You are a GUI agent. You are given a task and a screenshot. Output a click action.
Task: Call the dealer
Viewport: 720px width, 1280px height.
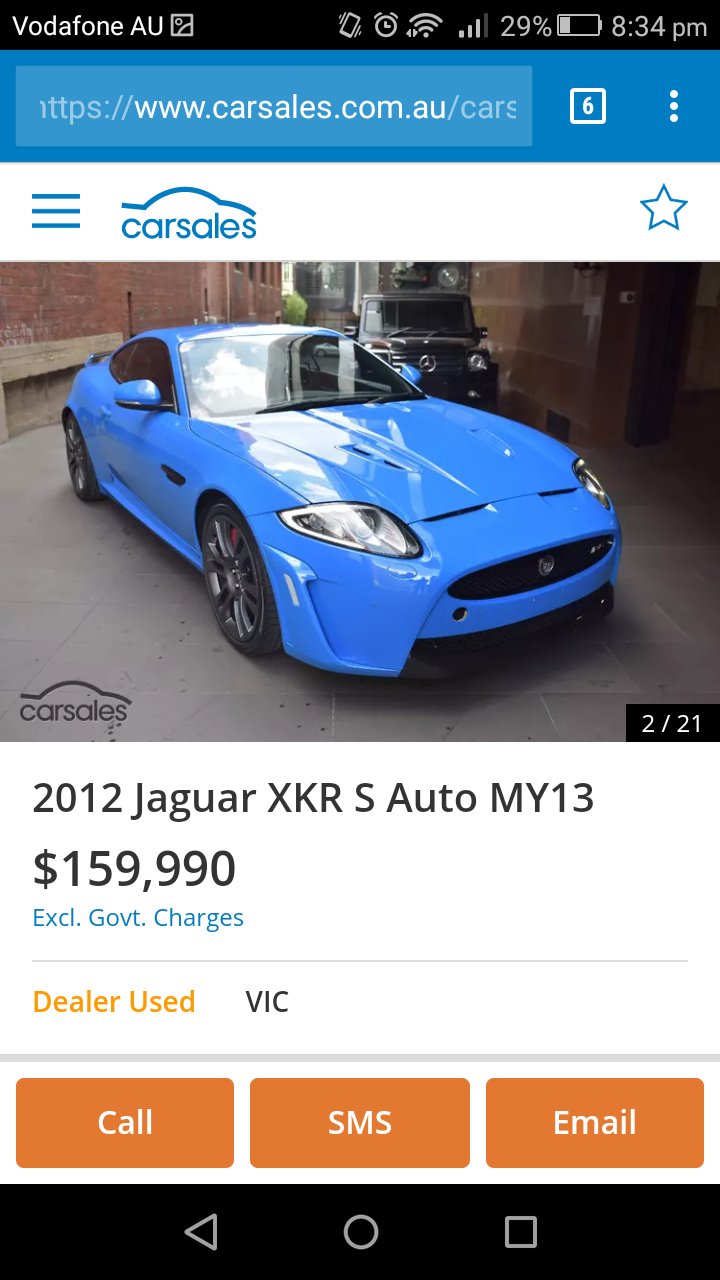coord(125,1122)
